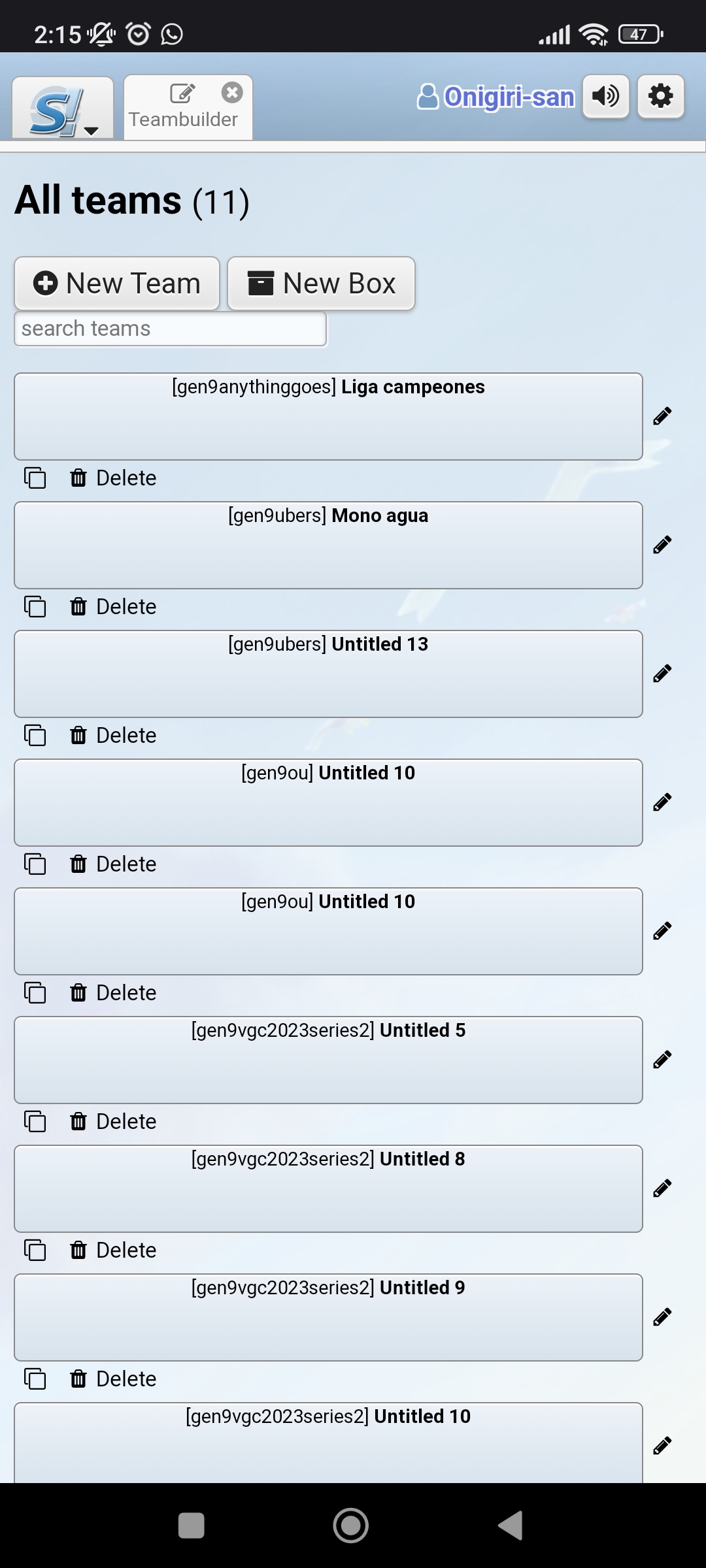Create a New Team
The image size is (706, 1568).
[x=117, y=284]
